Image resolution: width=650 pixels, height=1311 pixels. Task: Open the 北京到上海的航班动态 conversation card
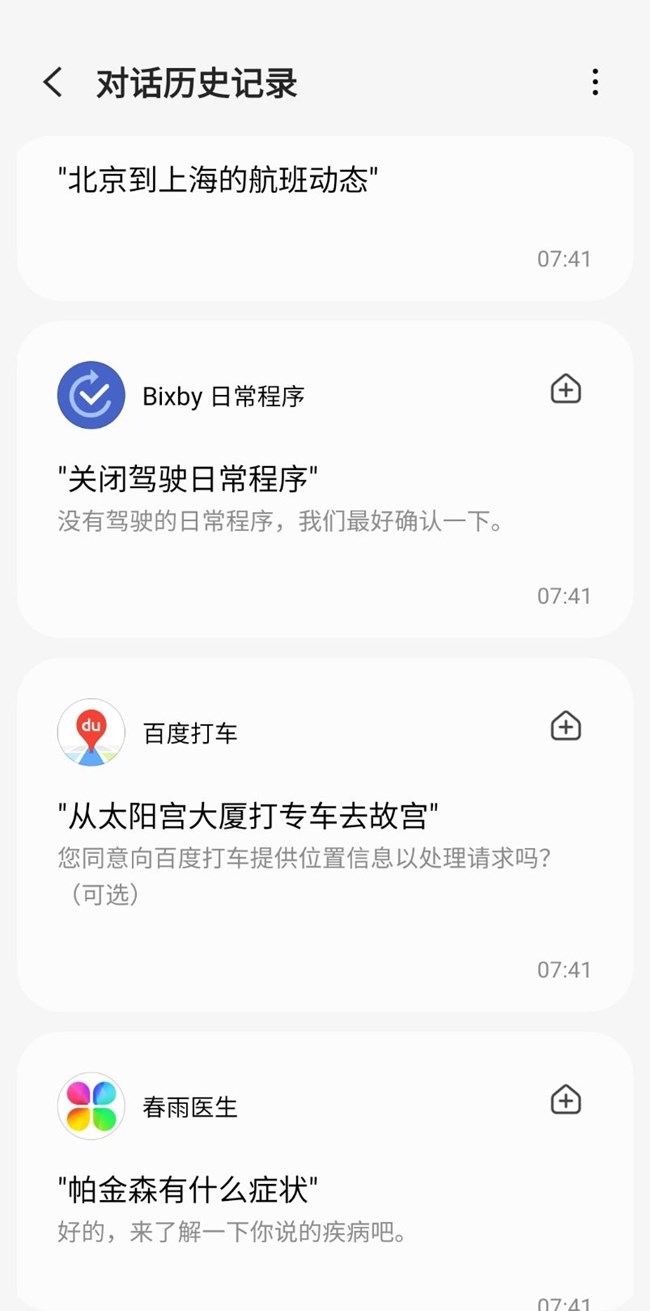coord(325,218)
